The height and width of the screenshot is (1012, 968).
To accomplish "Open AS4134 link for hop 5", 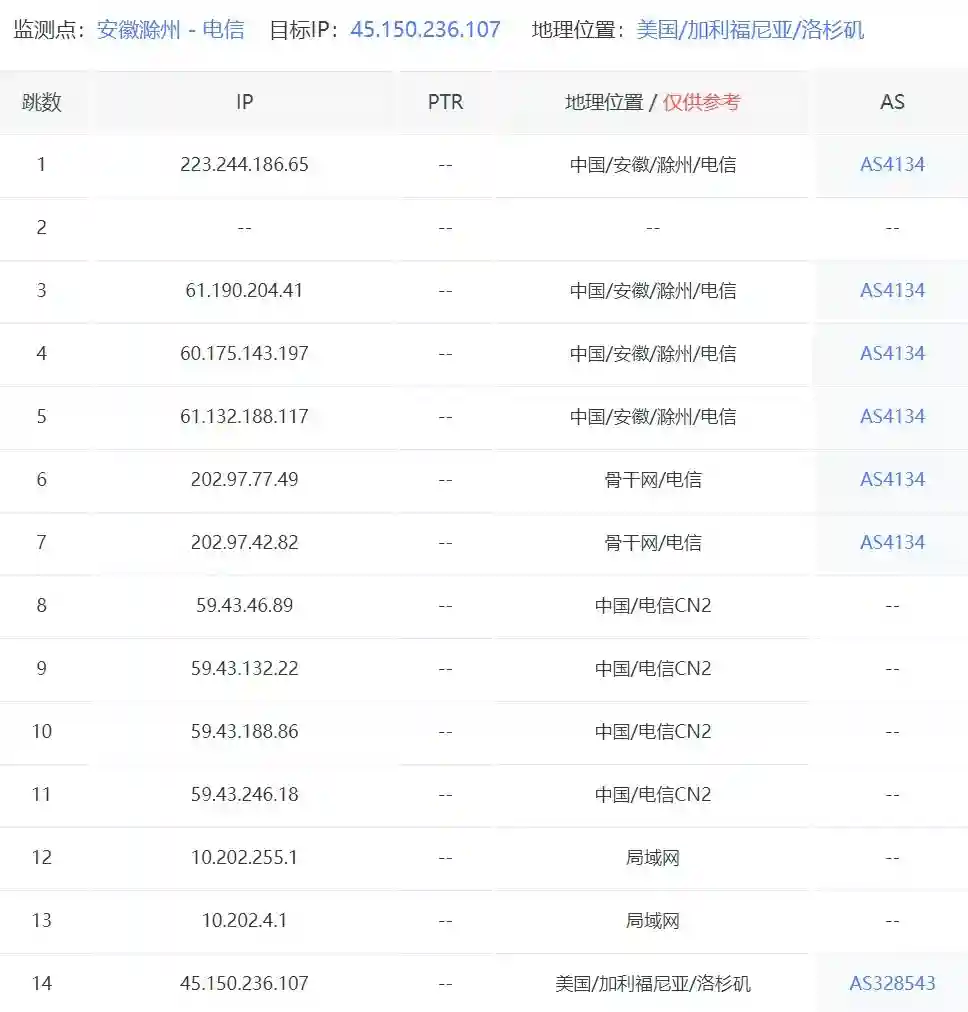I will (891, 416).
